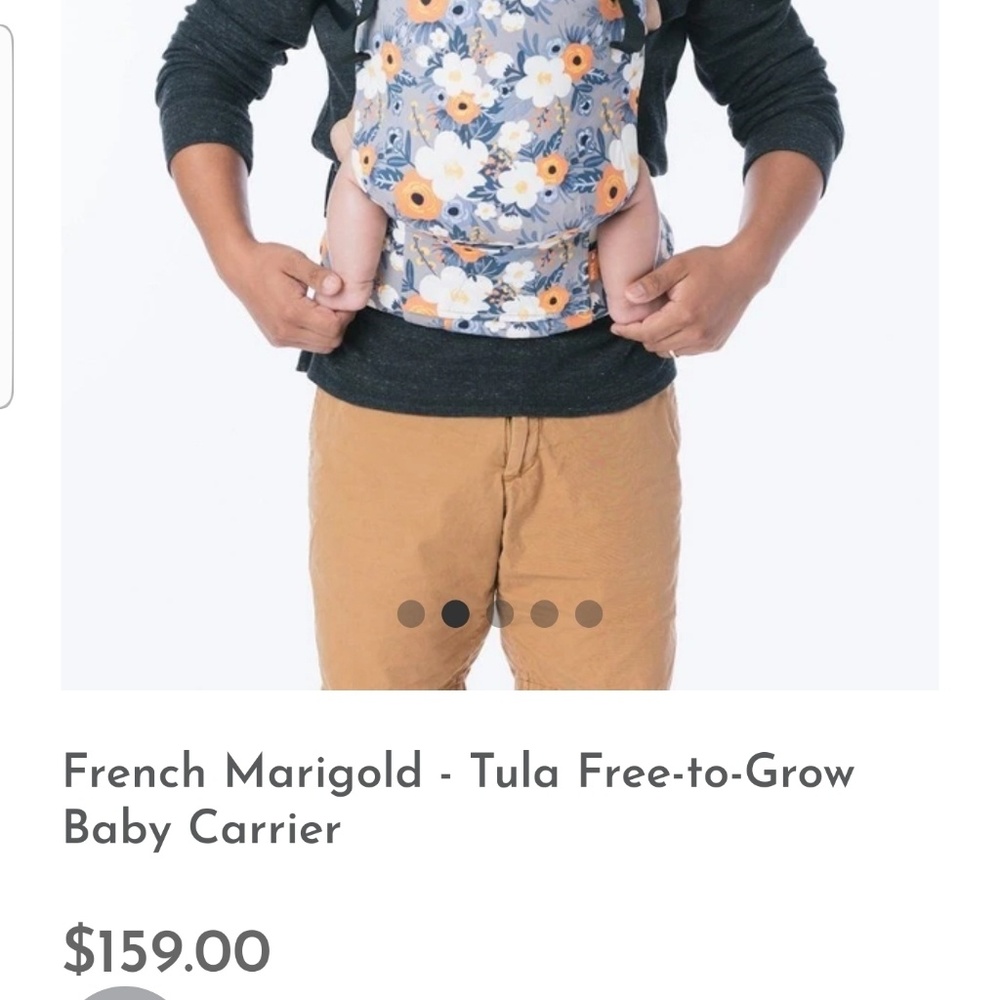This screenshot has width=1000, height=1000.
Task: Select the first carousel dot
Action: click(411, 614)
